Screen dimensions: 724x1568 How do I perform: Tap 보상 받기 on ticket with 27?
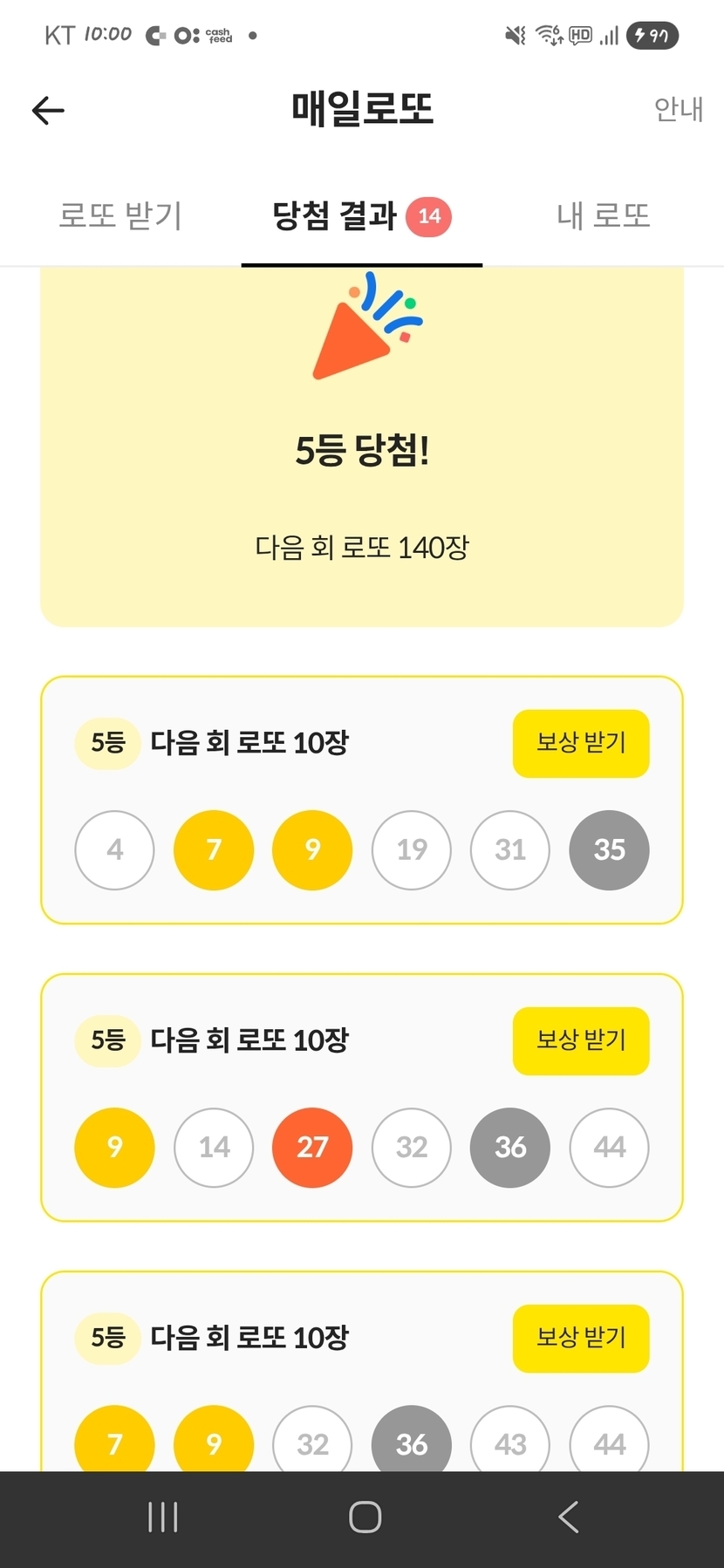(x=580, y=1040)
